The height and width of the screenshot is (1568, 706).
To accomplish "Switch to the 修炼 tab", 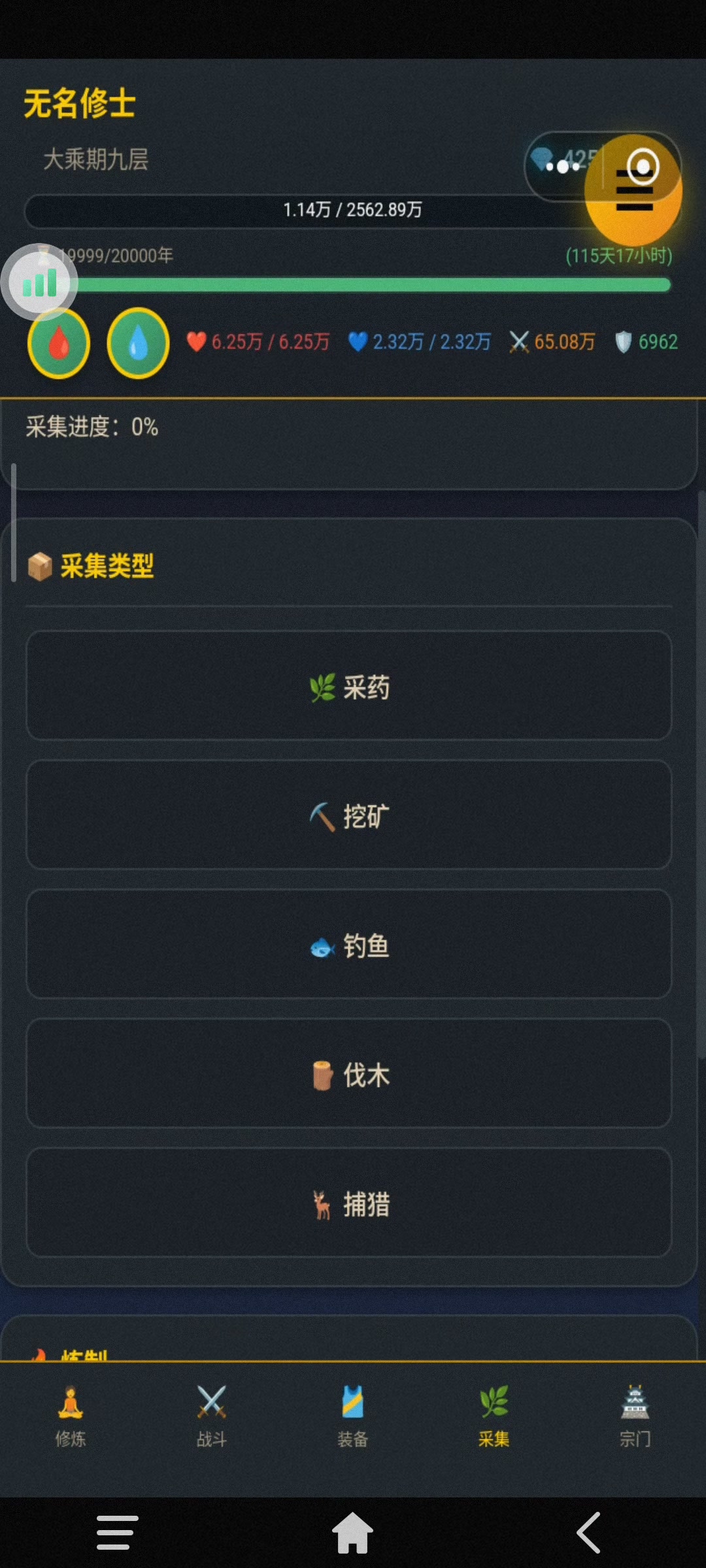I will coord(71,1416).
